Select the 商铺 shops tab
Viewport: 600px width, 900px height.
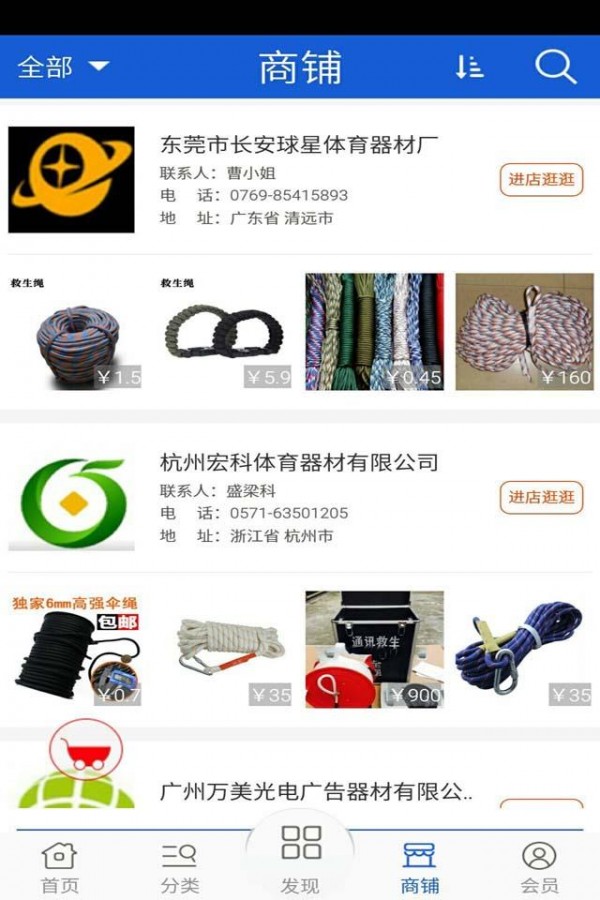pyautogui.click(x=420, y=867)
